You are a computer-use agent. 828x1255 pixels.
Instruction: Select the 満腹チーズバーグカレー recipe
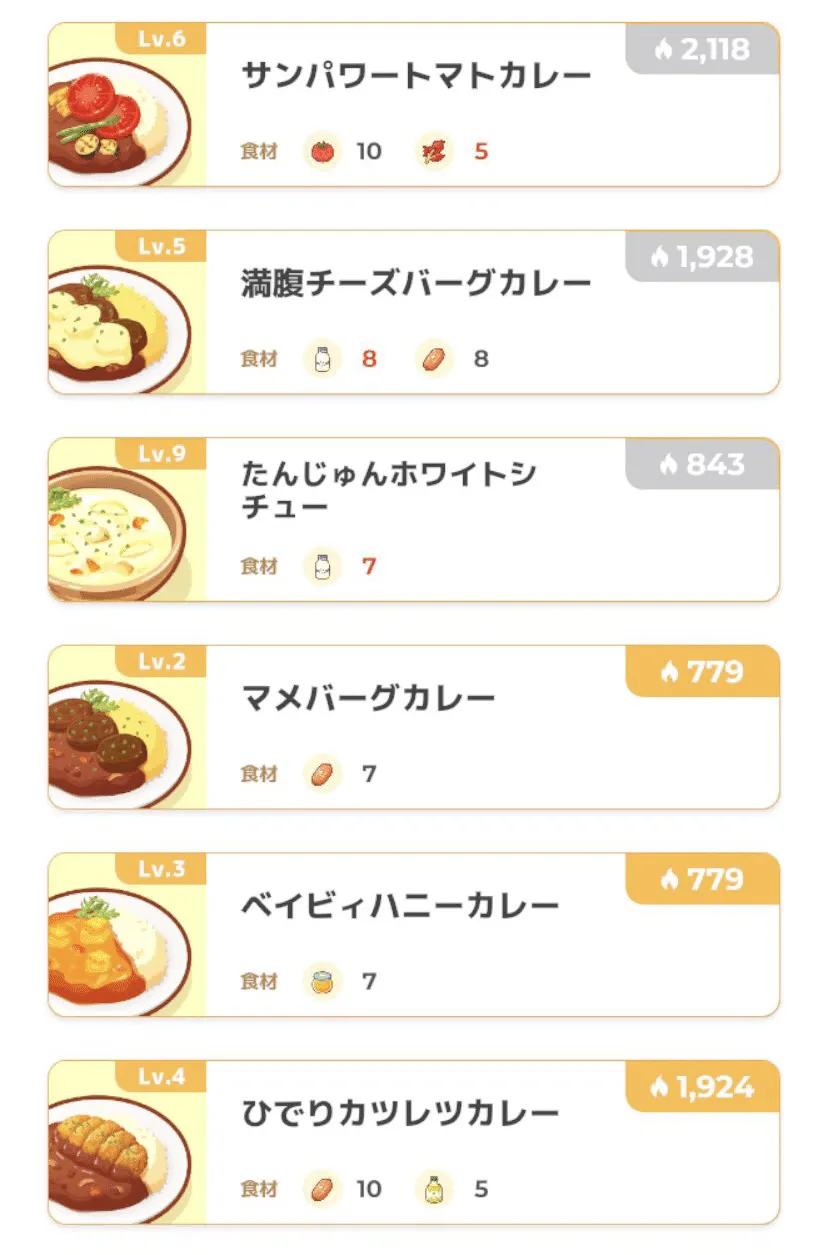(x=413, y=312)
